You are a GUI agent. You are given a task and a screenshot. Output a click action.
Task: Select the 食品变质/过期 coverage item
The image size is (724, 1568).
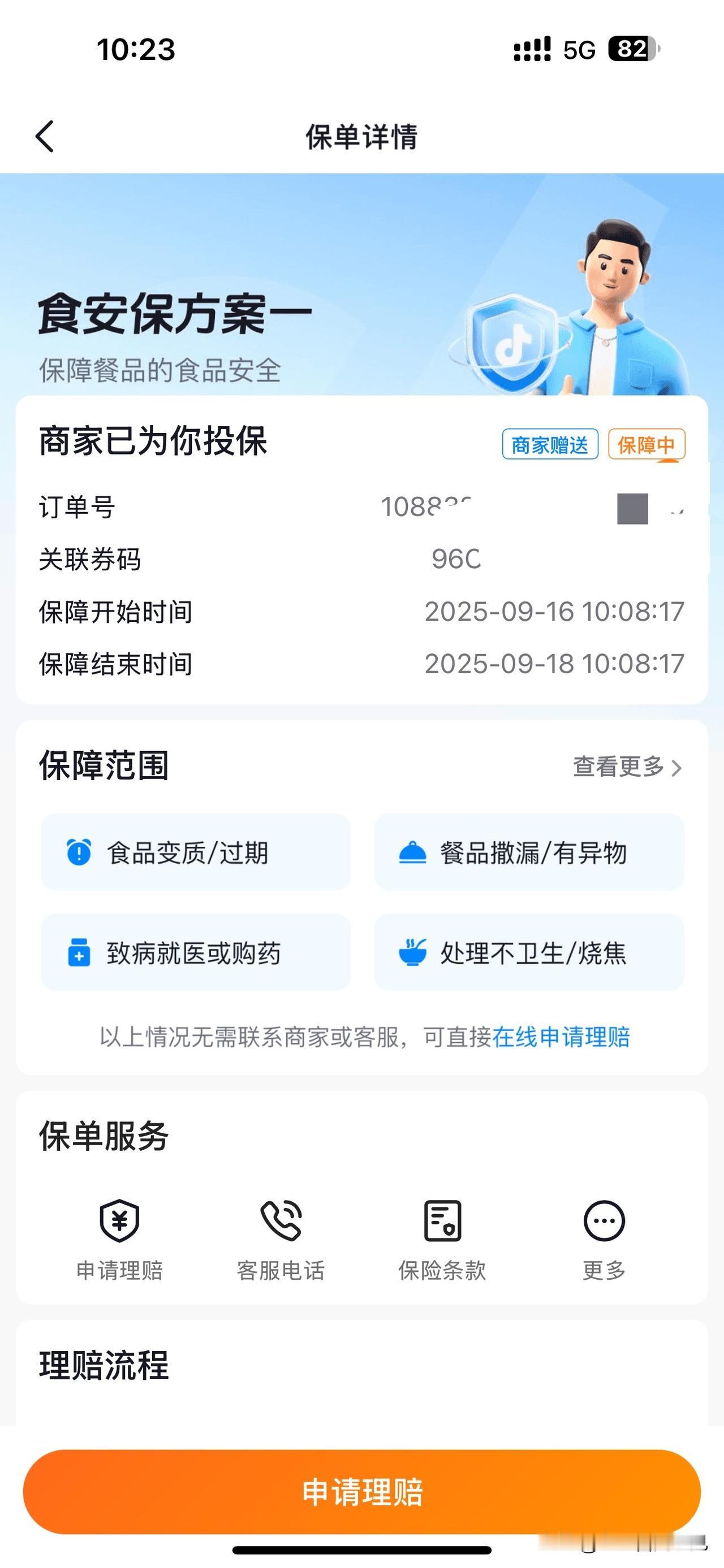pos(196,852)
